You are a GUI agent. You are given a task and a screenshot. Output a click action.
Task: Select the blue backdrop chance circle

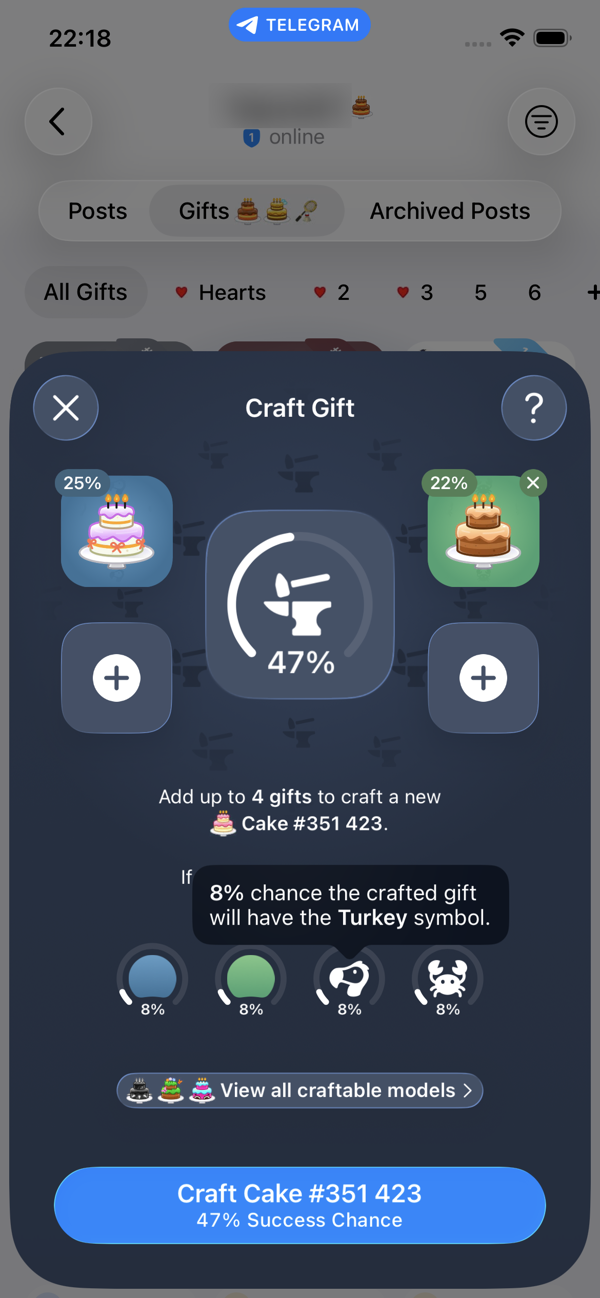point(152,979)
